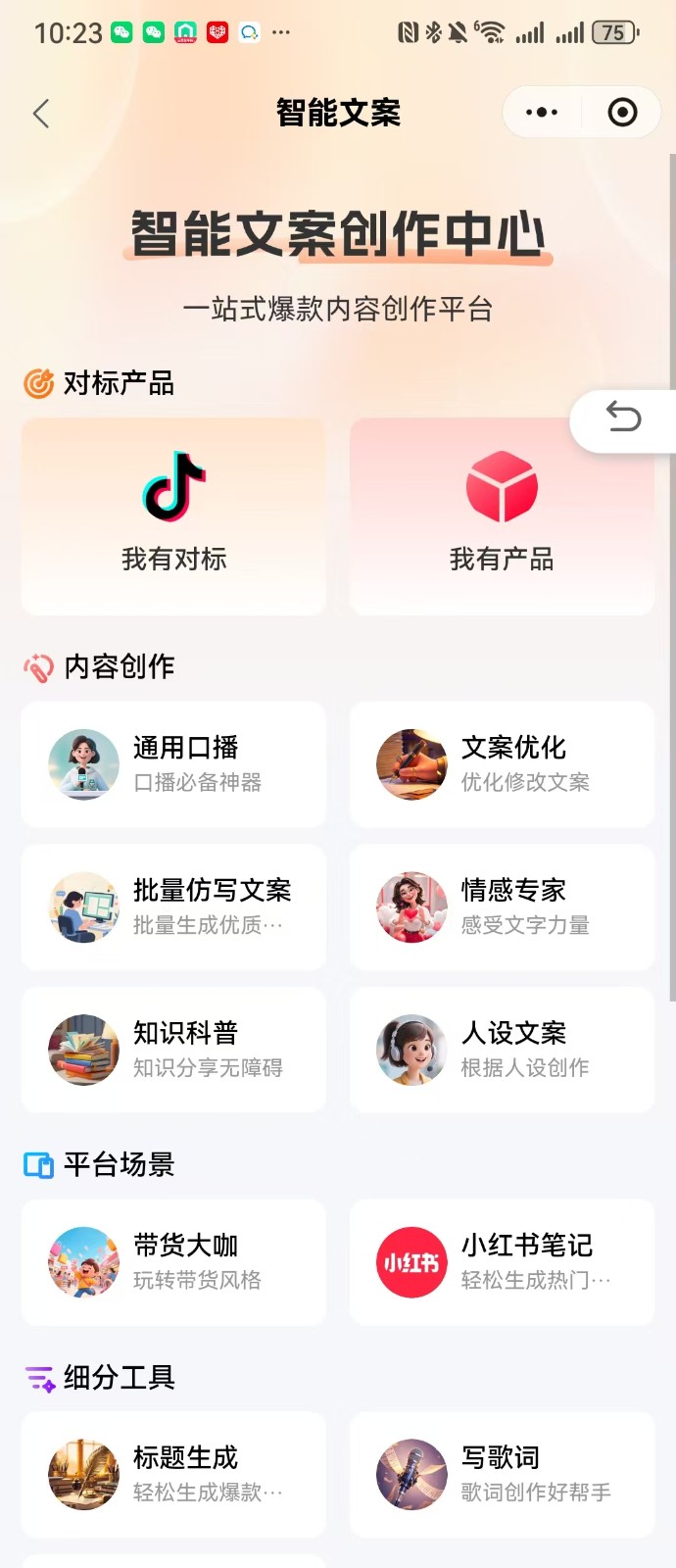The height and width of the screenshot is (1568, 676).
Task: Select 通用口播 content tool
Action: 173,764
